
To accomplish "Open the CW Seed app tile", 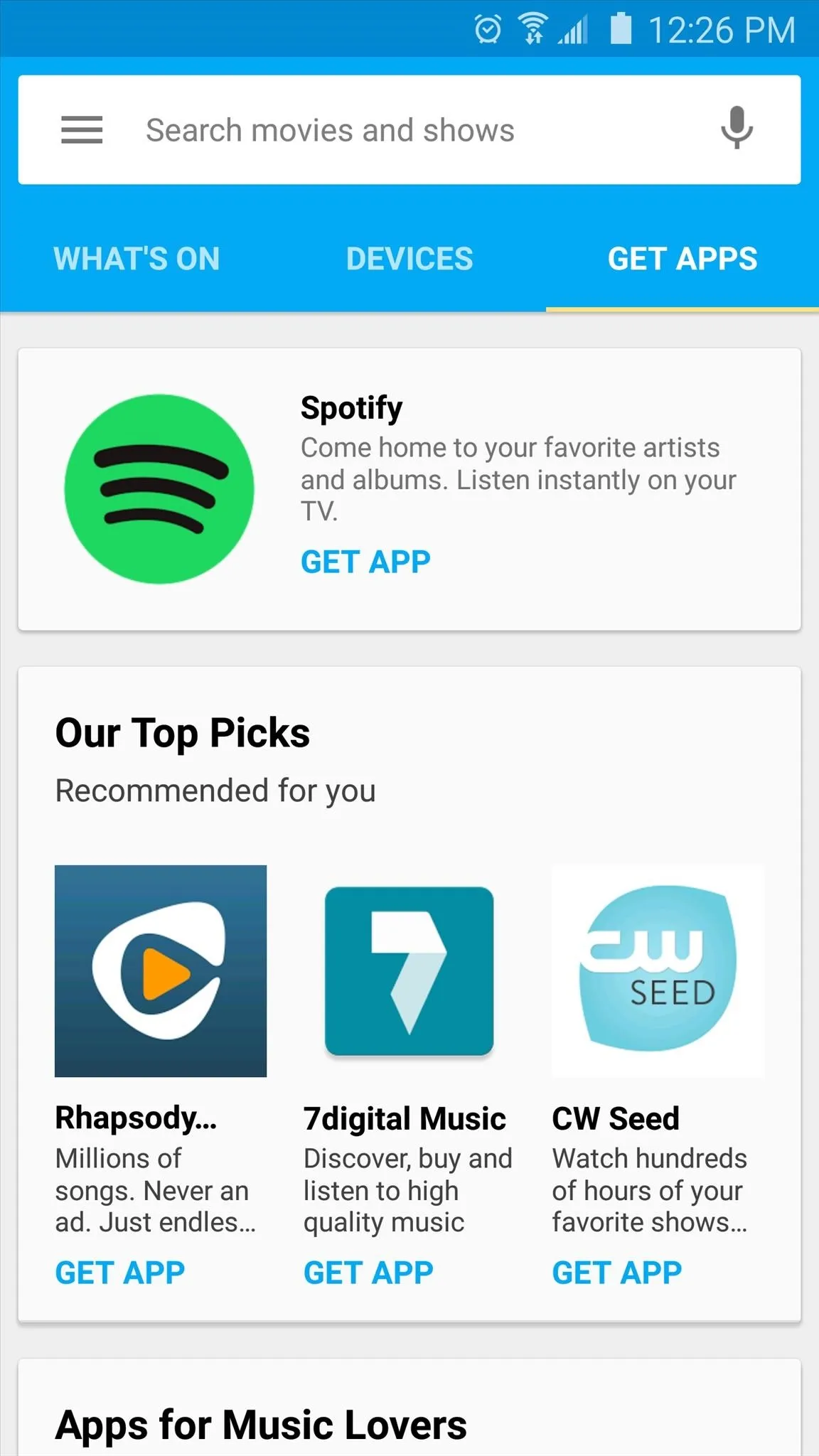I will point(658,970).
